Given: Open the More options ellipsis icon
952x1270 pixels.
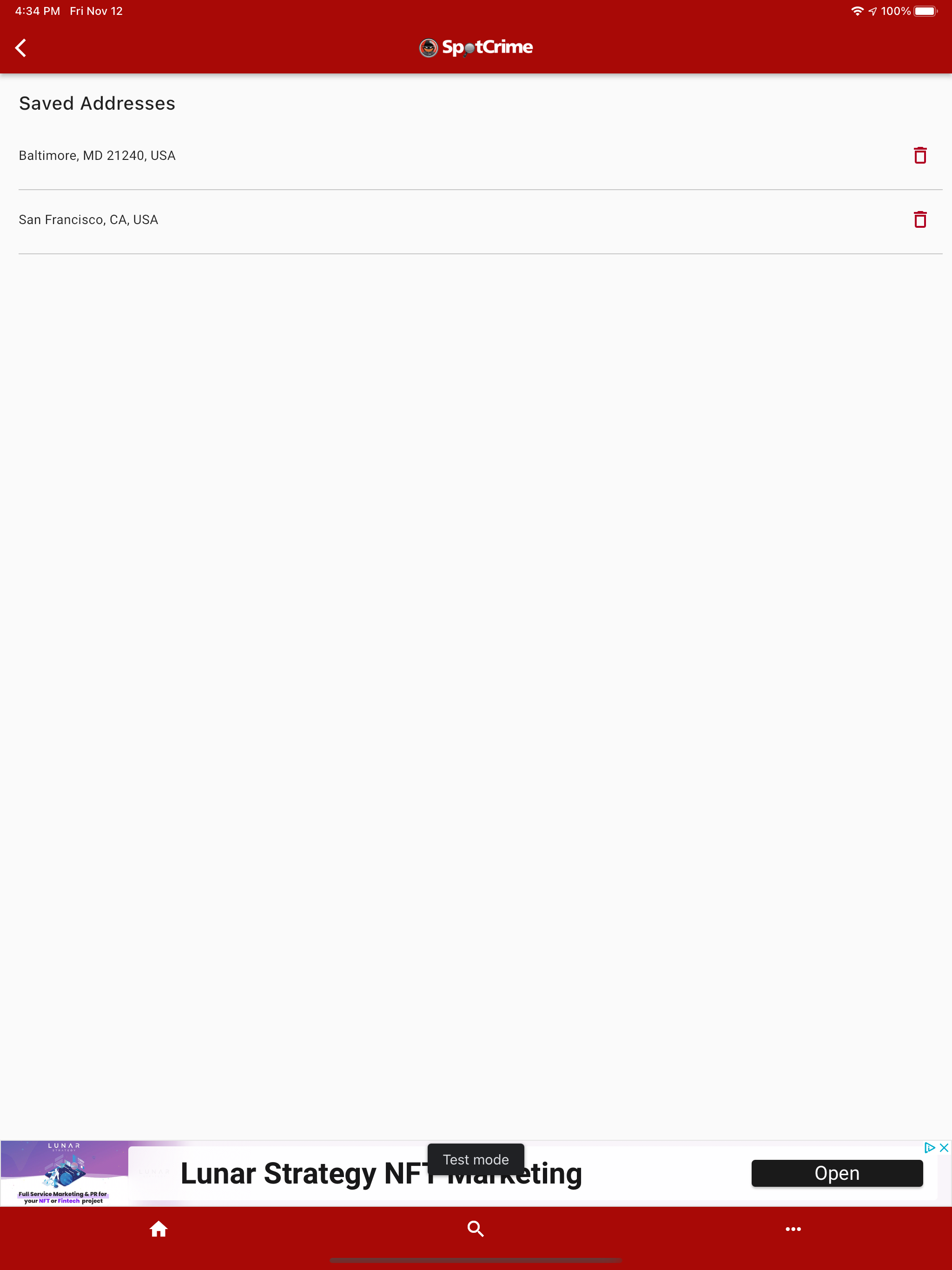Looking at the screenshot, I should 793,1229.
